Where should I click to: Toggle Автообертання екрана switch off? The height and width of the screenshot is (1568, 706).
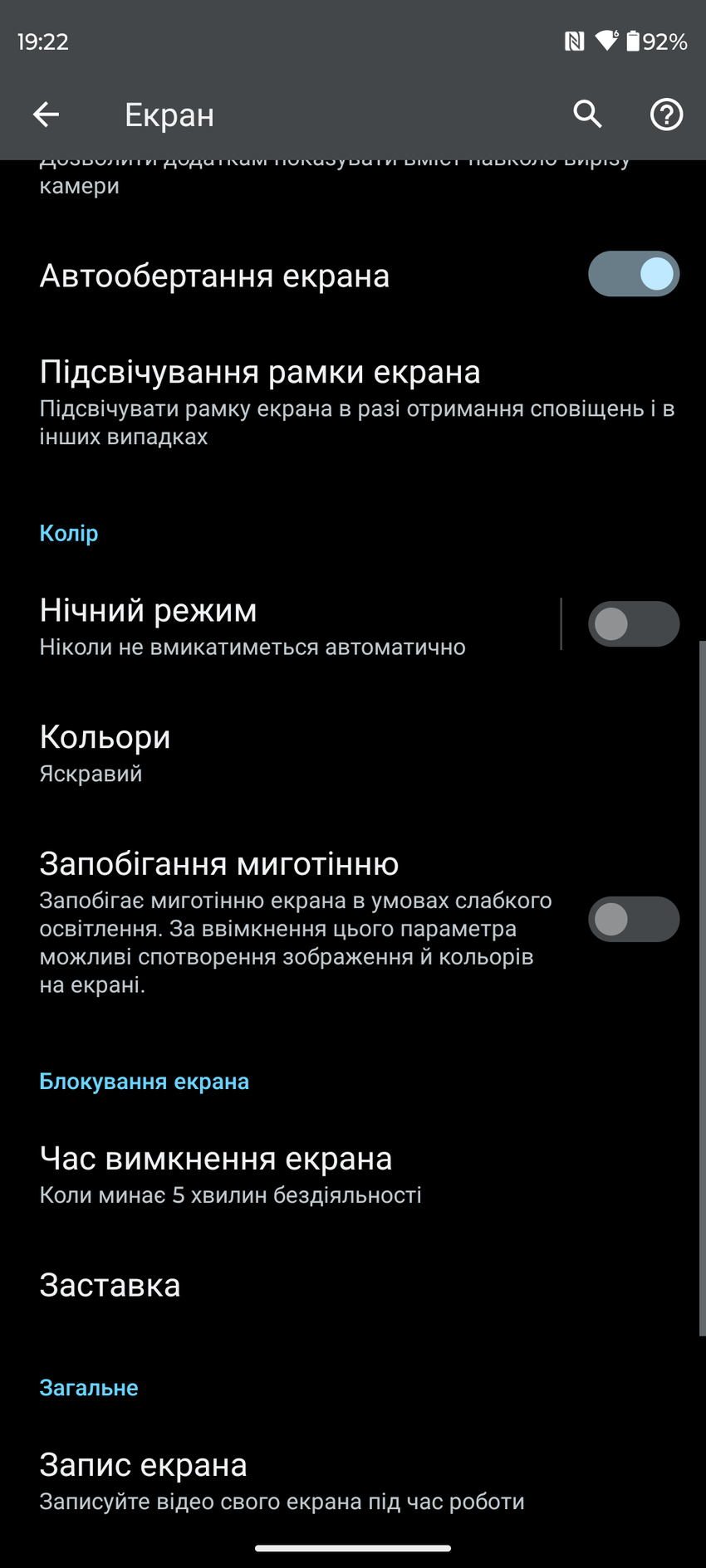634,275
